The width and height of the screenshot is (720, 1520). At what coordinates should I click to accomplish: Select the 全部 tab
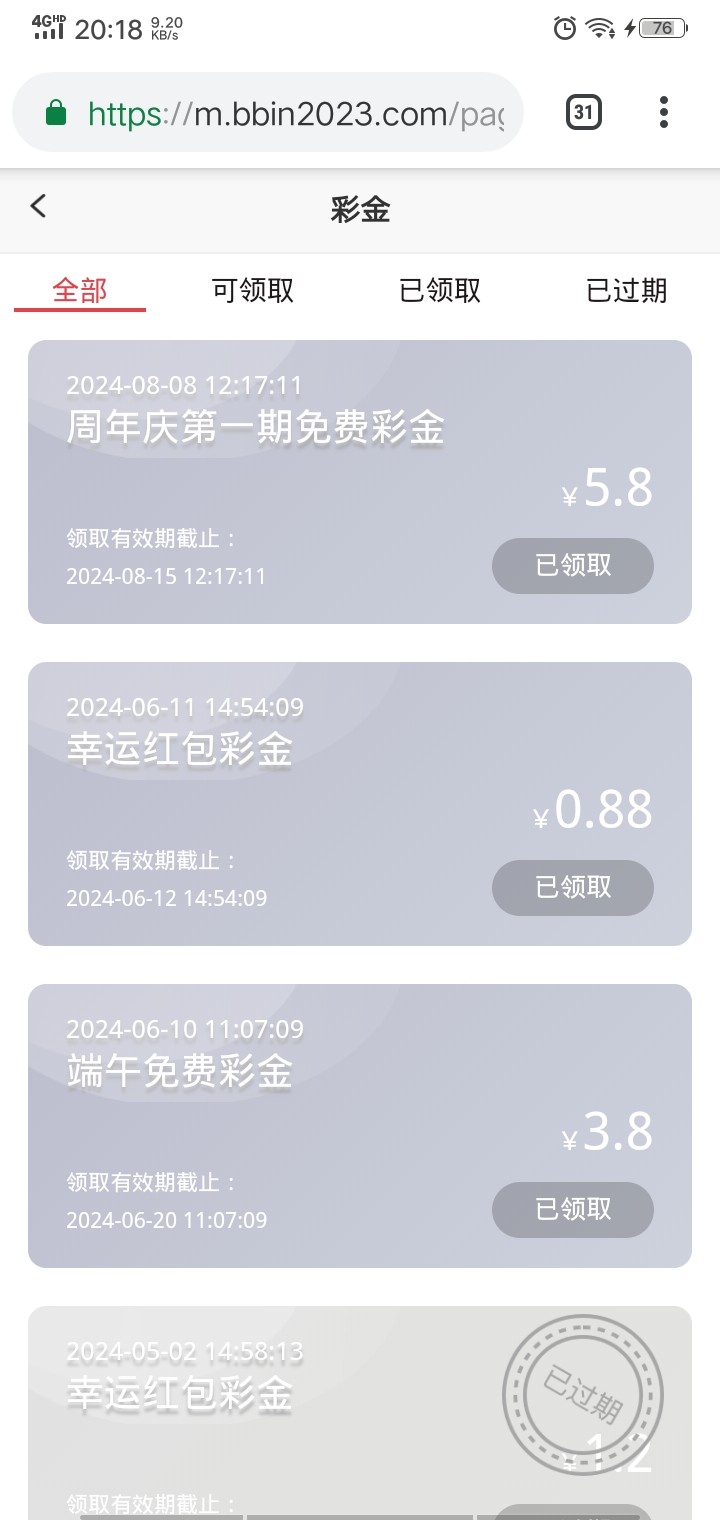80,291
